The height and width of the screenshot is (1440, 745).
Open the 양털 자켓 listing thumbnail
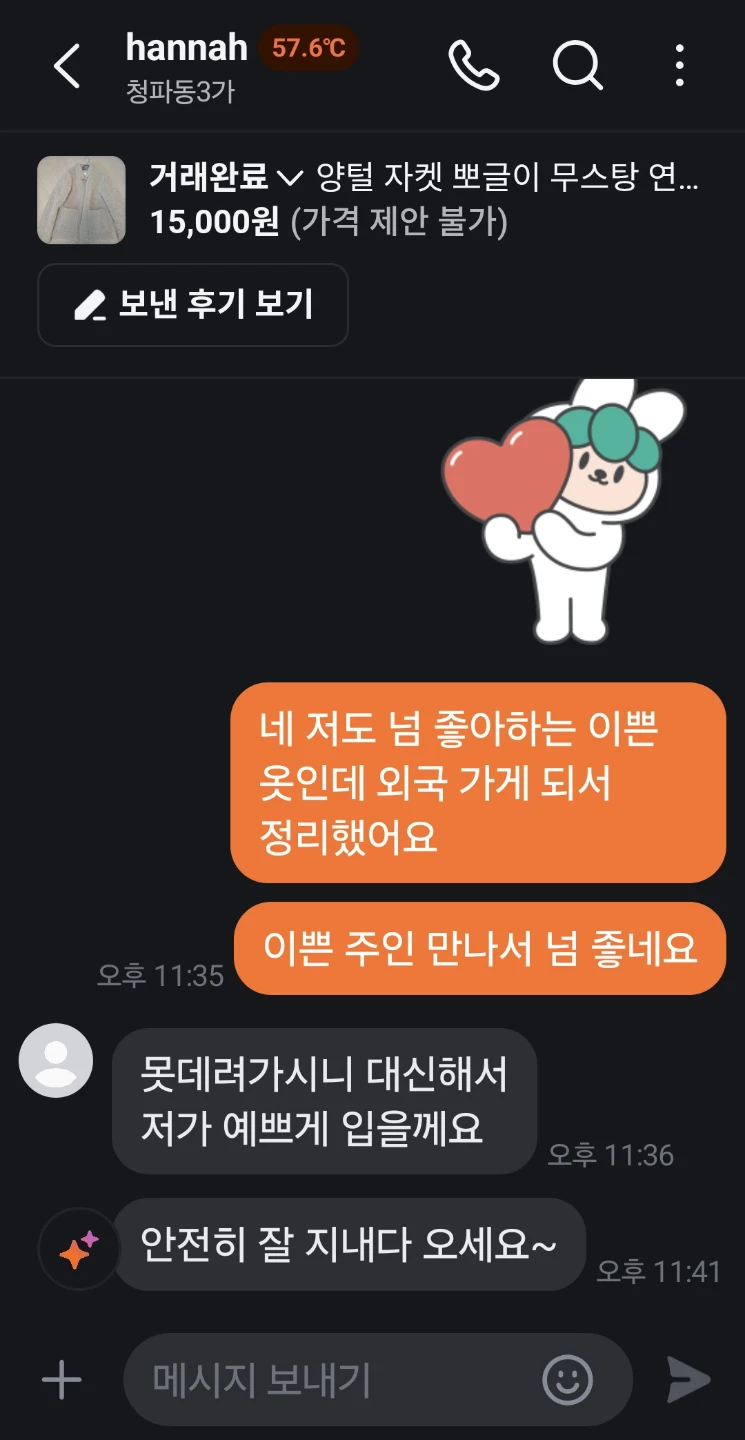(81, 200)
